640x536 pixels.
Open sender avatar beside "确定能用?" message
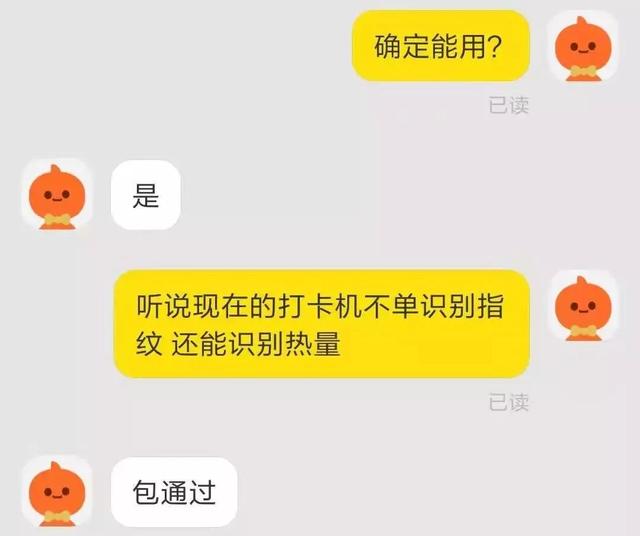[x=583, y=46]
